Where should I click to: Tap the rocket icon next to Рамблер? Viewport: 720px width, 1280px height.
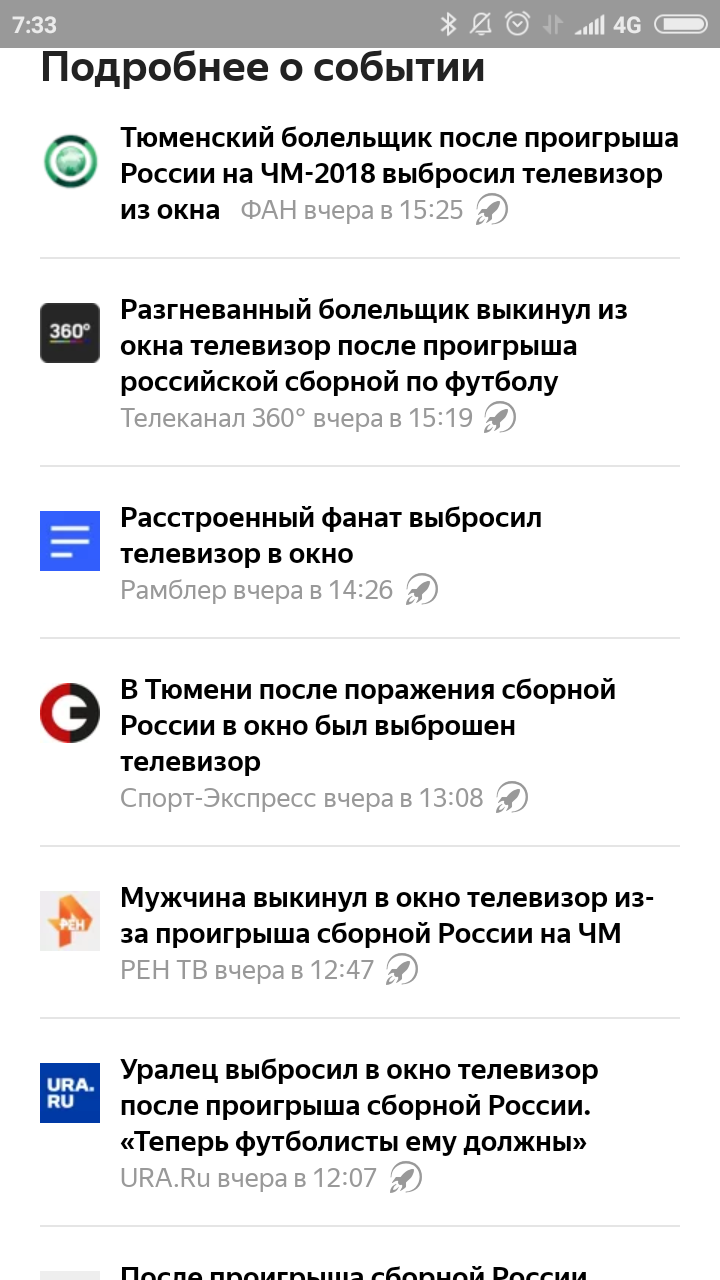click(421, 590)
